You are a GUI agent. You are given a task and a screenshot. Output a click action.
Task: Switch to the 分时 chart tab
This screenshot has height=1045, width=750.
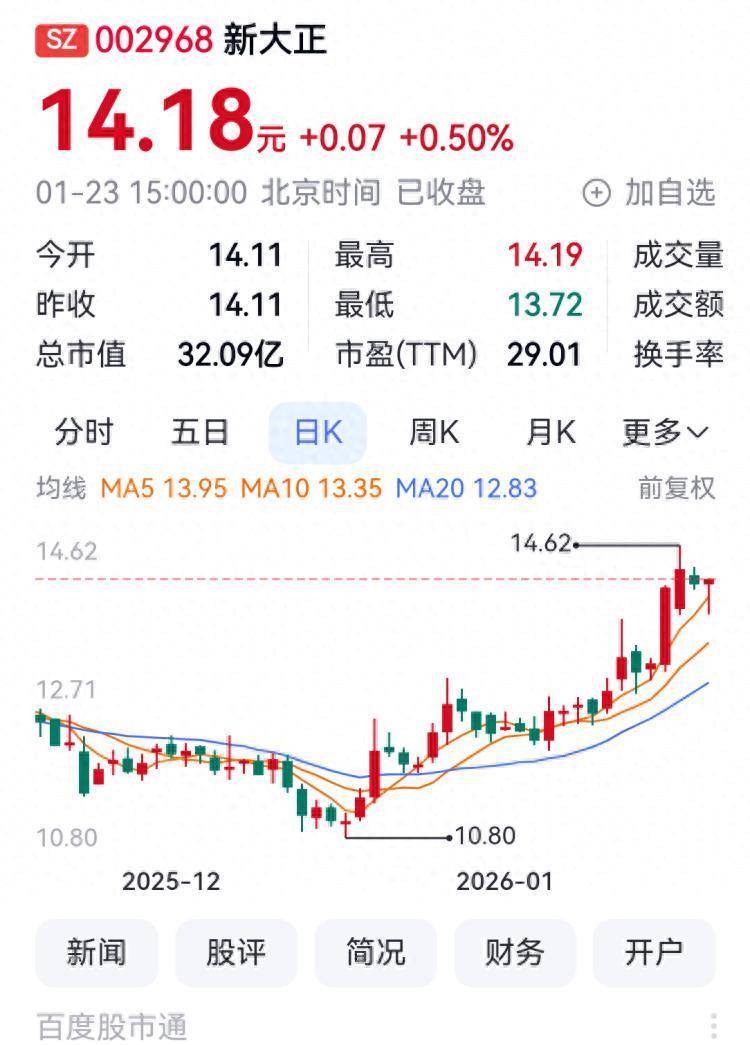(84, 433)
